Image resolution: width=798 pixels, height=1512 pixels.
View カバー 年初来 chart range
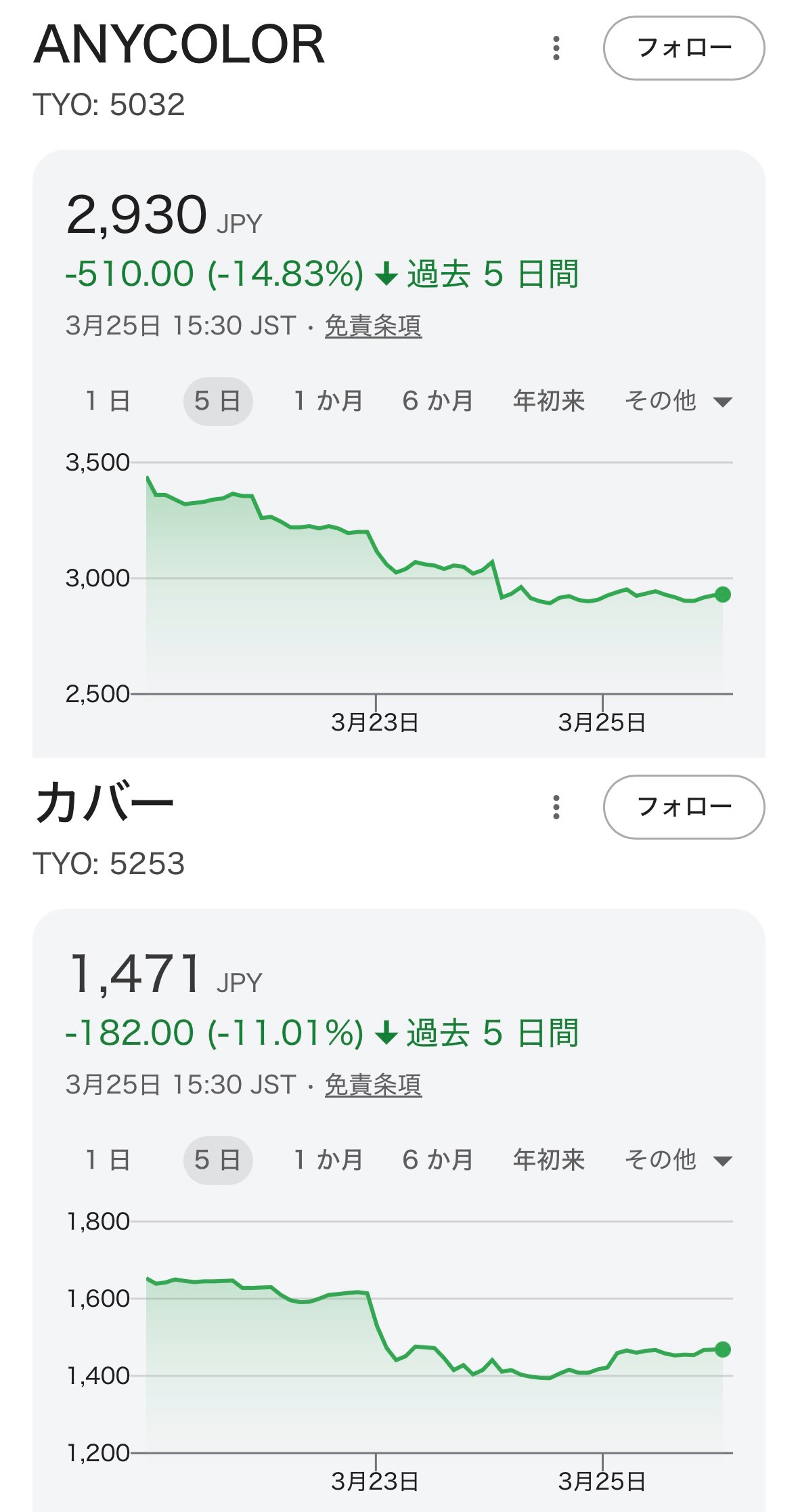click(x=548, y=1160)
